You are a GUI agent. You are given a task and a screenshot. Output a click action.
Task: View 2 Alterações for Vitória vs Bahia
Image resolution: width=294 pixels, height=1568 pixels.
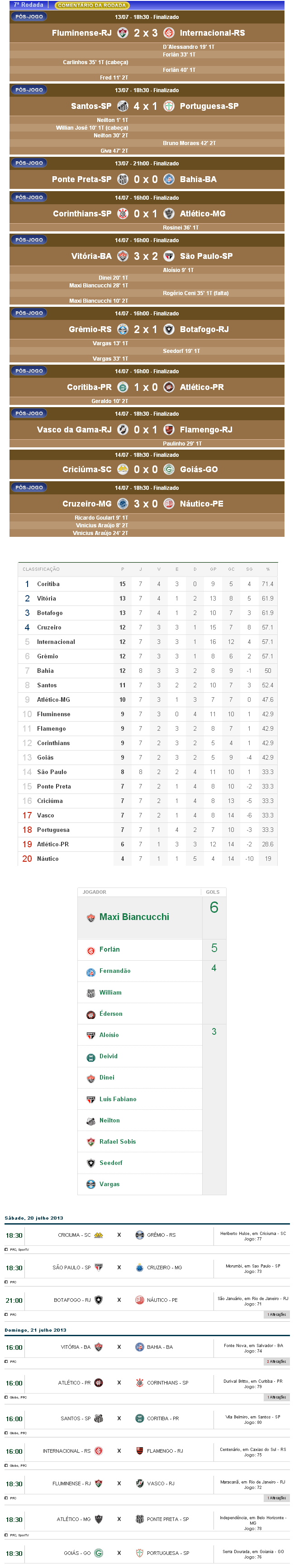(277, 1361)
